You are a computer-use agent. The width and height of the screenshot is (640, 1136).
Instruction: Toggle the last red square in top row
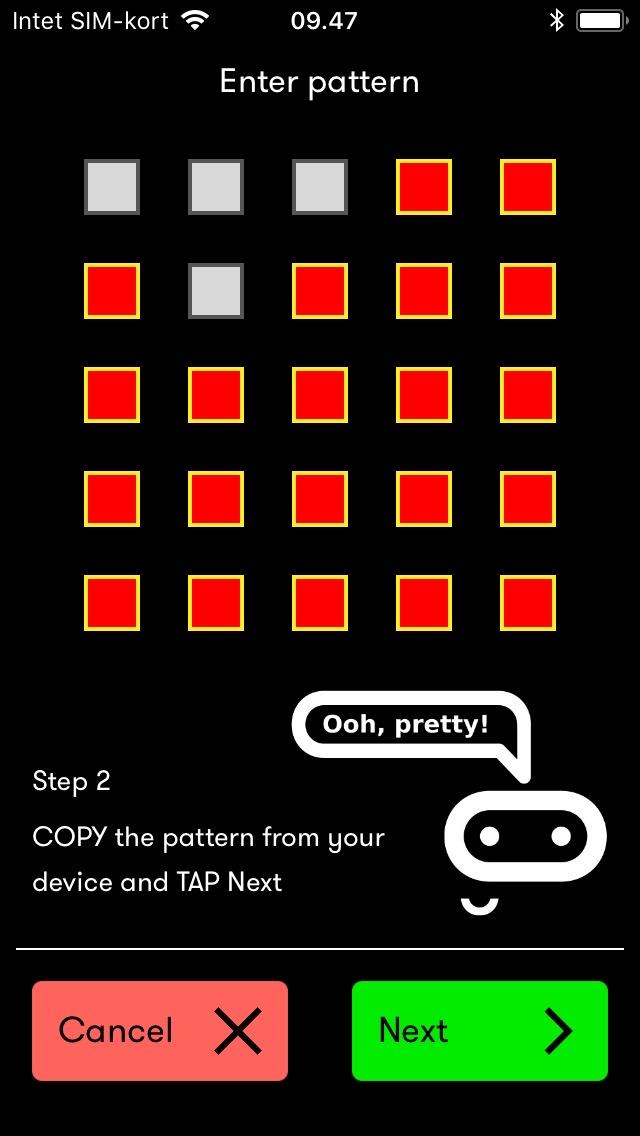pos(528,187)
